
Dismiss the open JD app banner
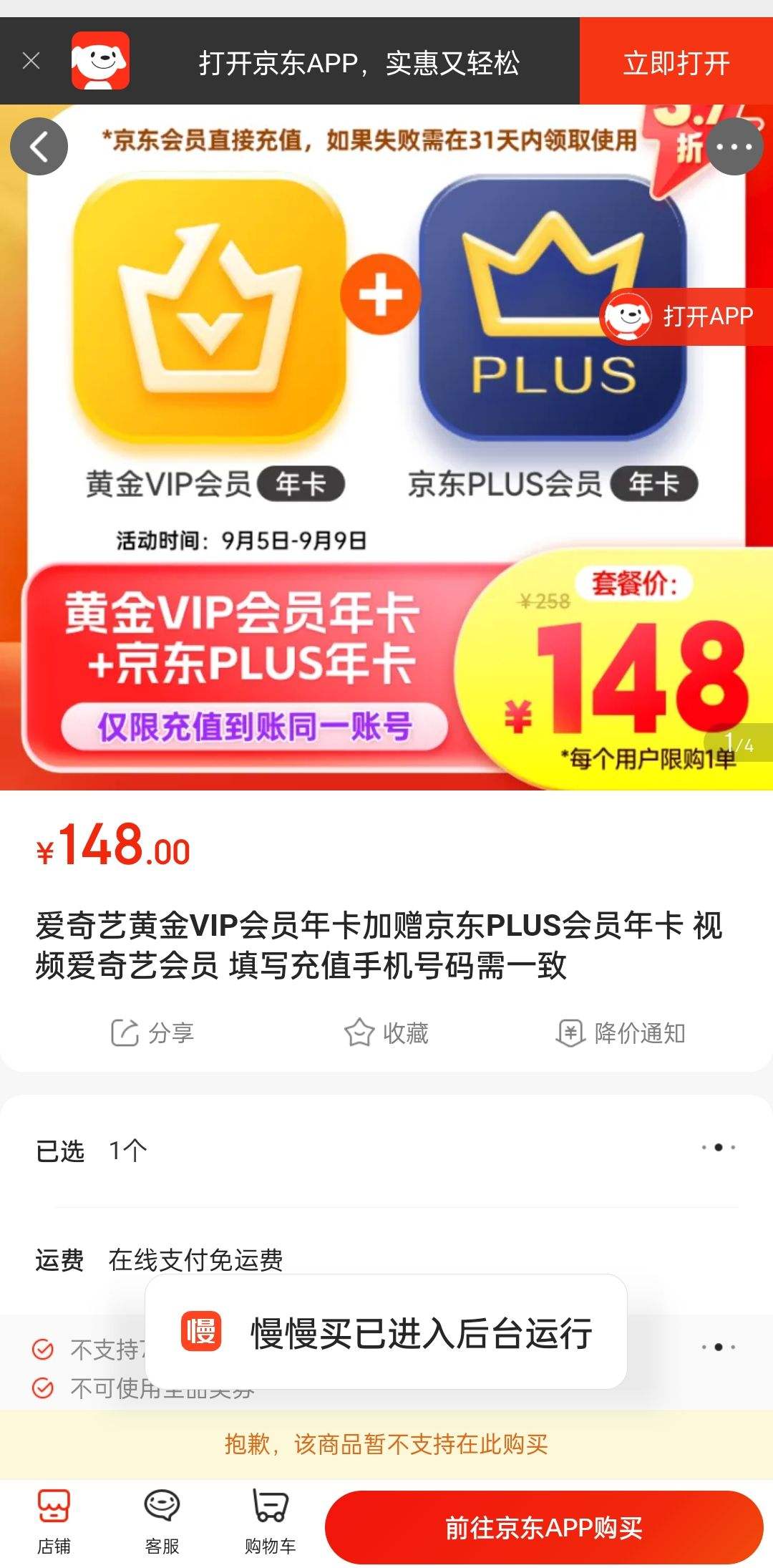(31, 62)
